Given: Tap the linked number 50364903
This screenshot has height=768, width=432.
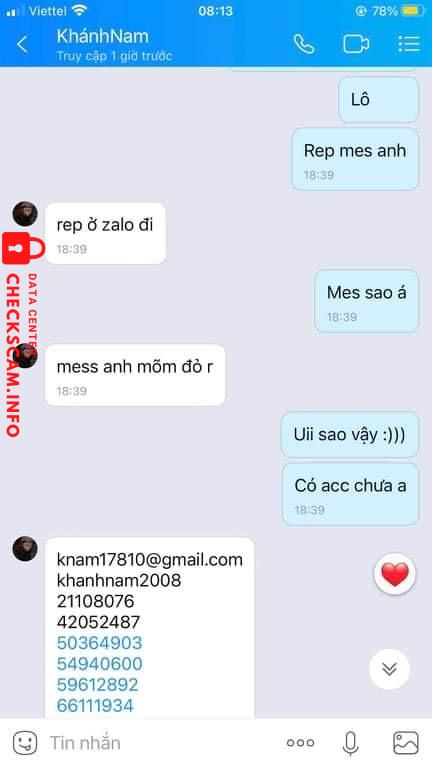Looking at the screenshot, I should [x=99, y=643].
